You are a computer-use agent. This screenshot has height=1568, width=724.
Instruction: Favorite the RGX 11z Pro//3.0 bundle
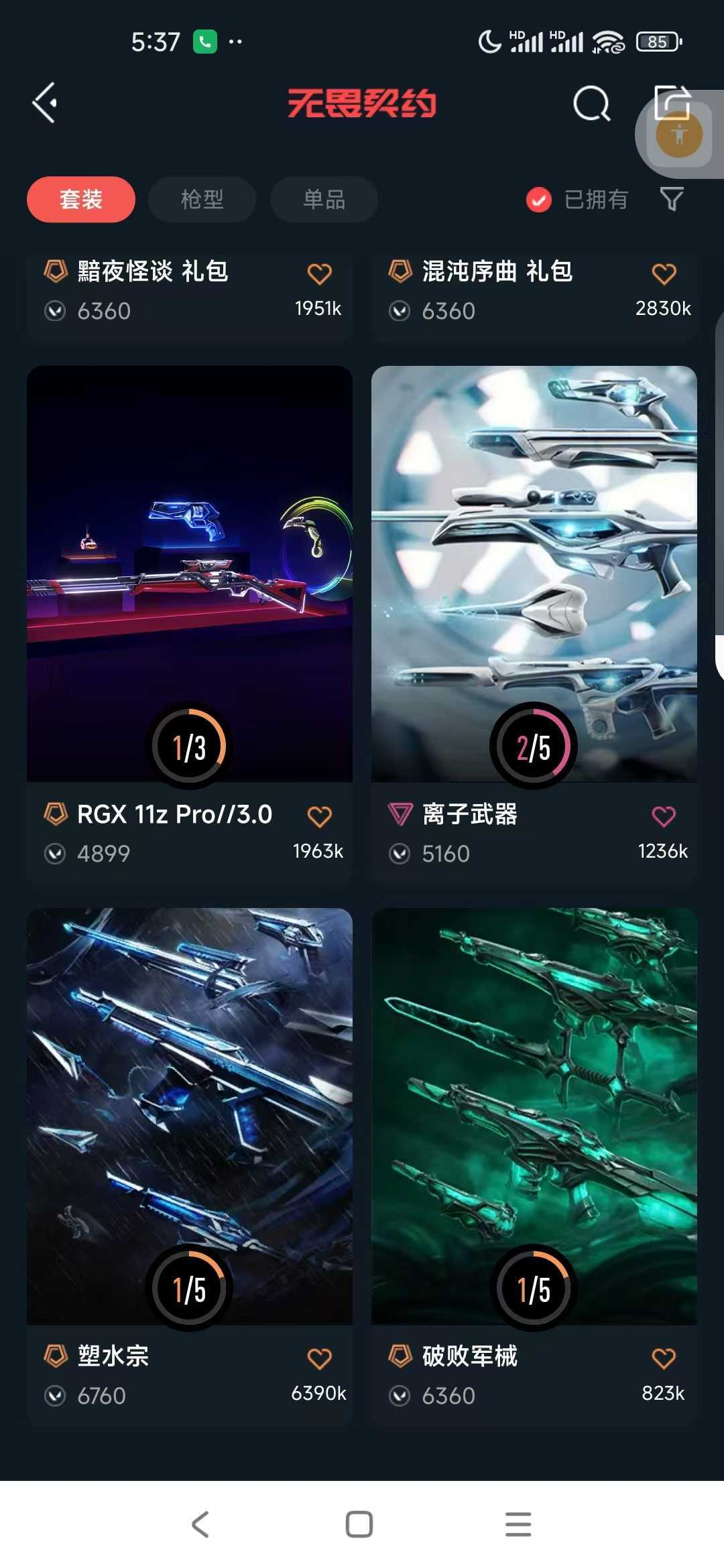tap(320, 816)
